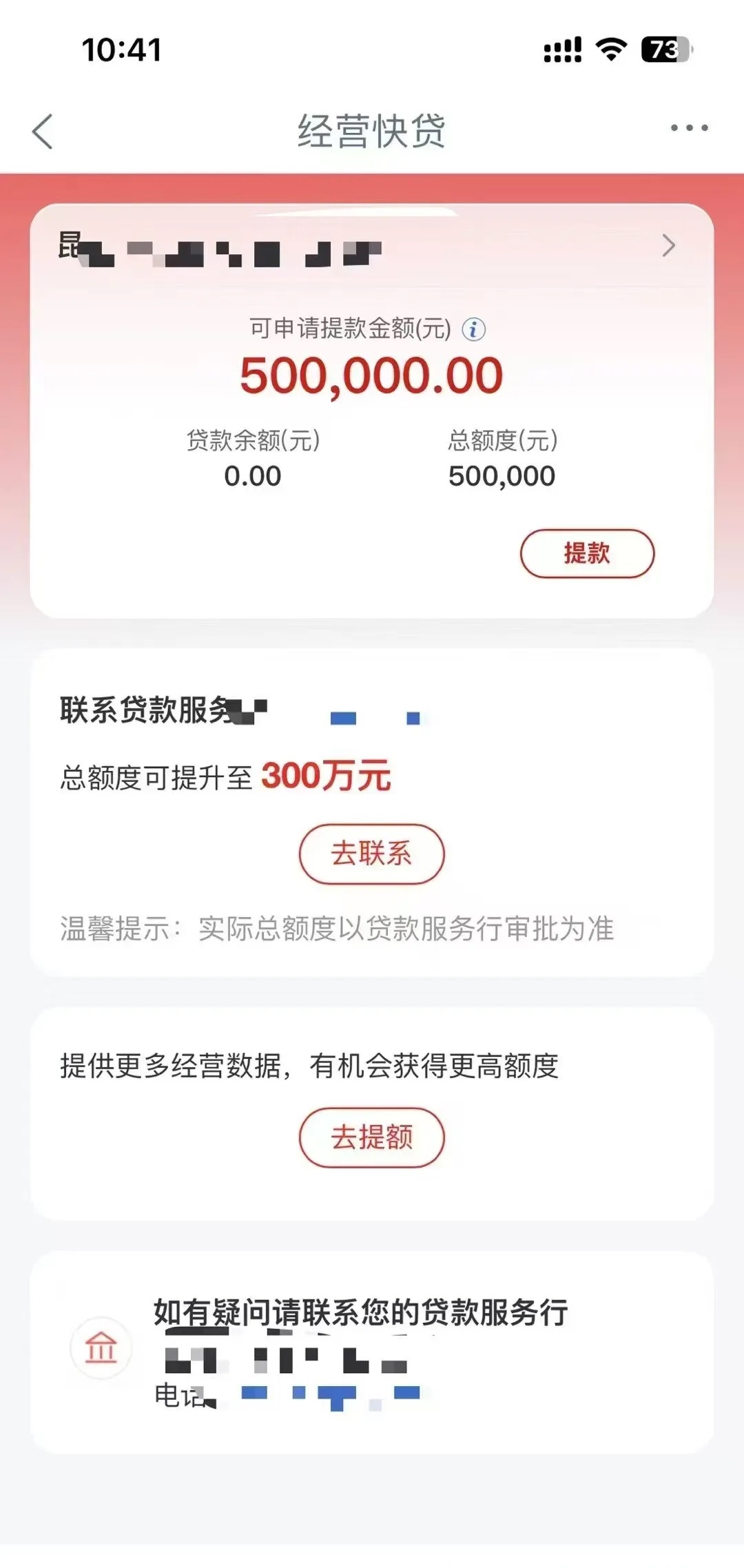Tap 去联系 to contact the loan service
The width and height of the screenshot is (744, 1568).
point(371,854)
